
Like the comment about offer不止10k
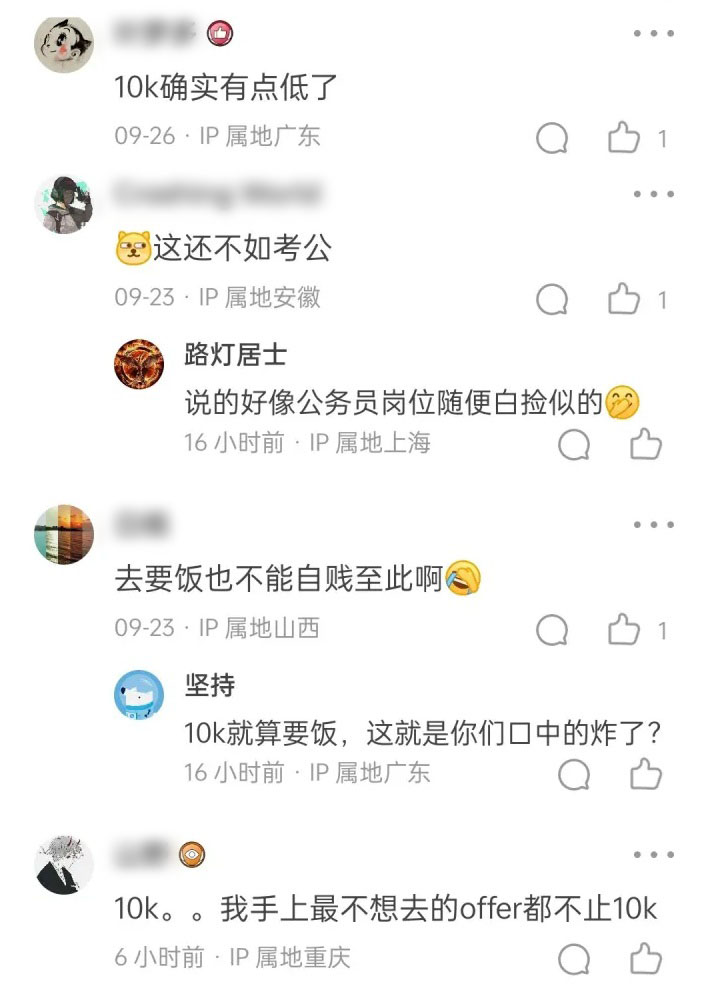click(x=646, y=958)
